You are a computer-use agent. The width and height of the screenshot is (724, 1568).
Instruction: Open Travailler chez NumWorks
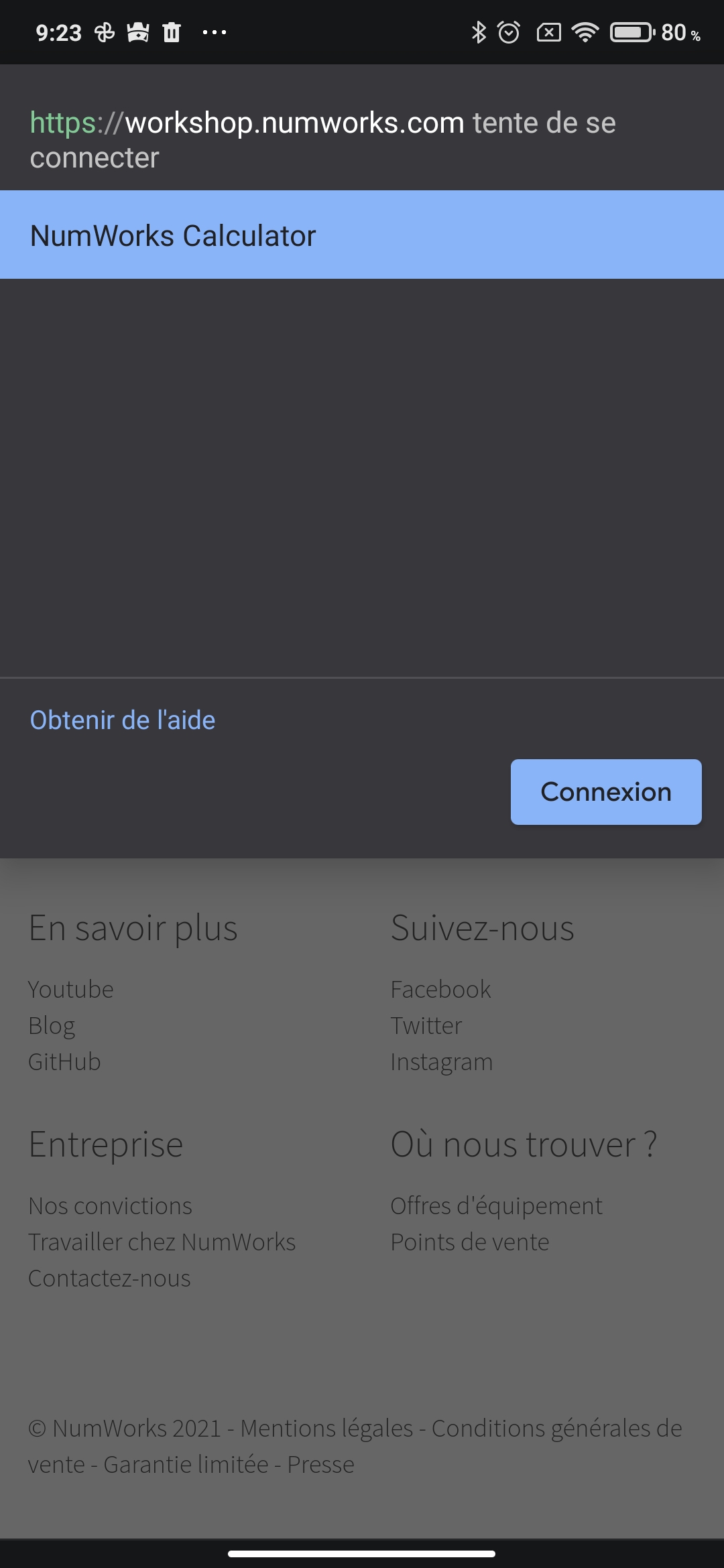162,1242
